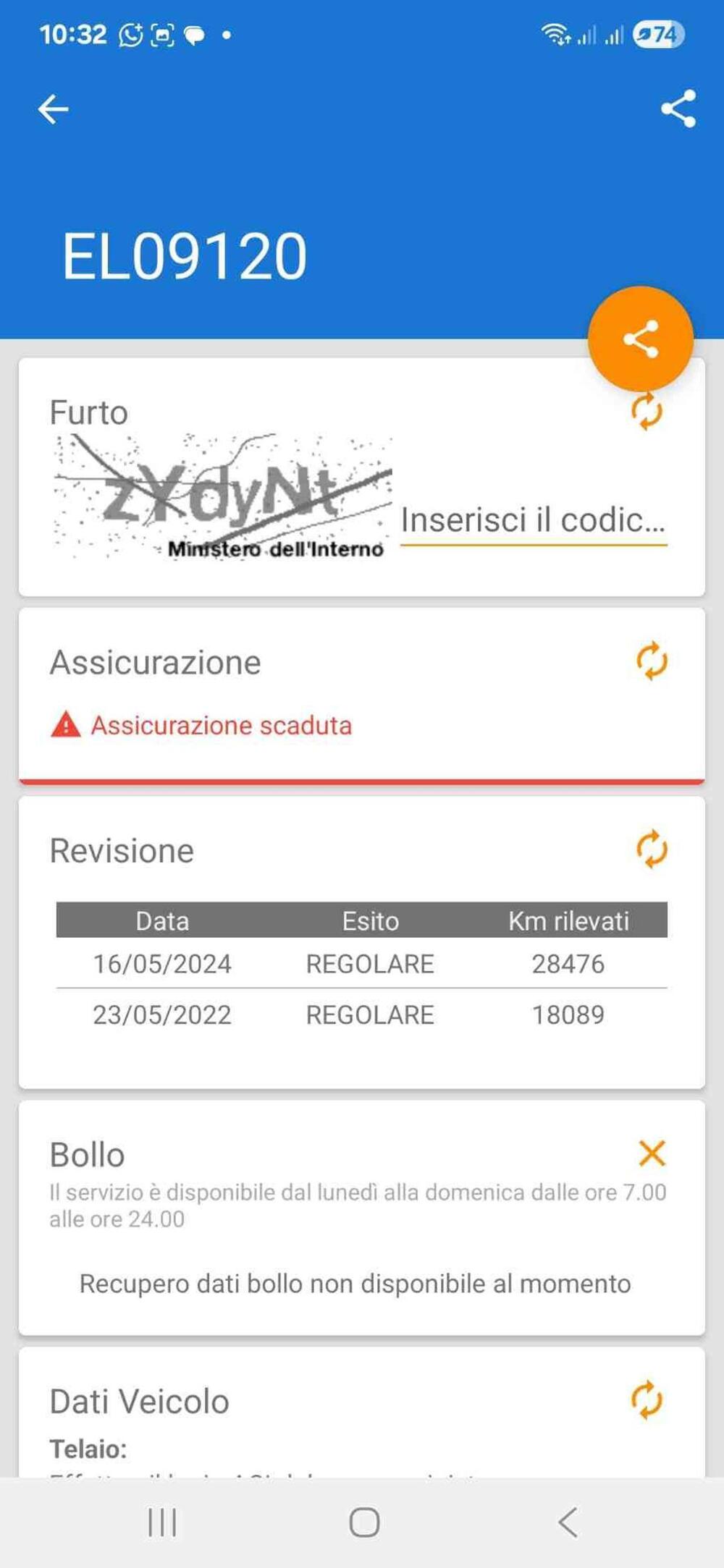Tap the orange floating share button

click(x=641, y=336)
